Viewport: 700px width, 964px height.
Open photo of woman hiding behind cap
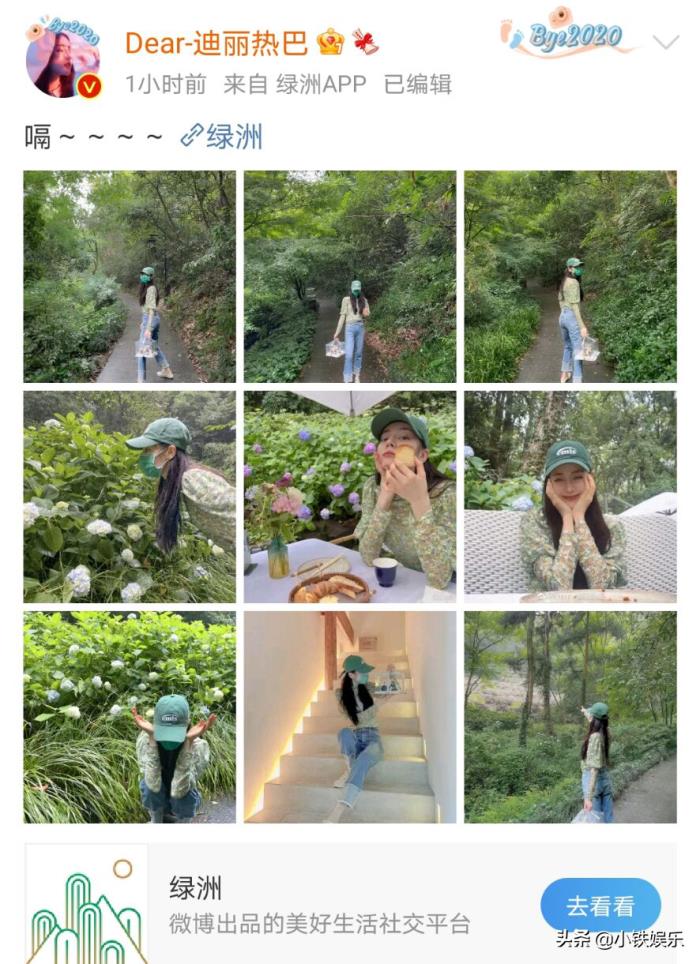click(130, 717)
